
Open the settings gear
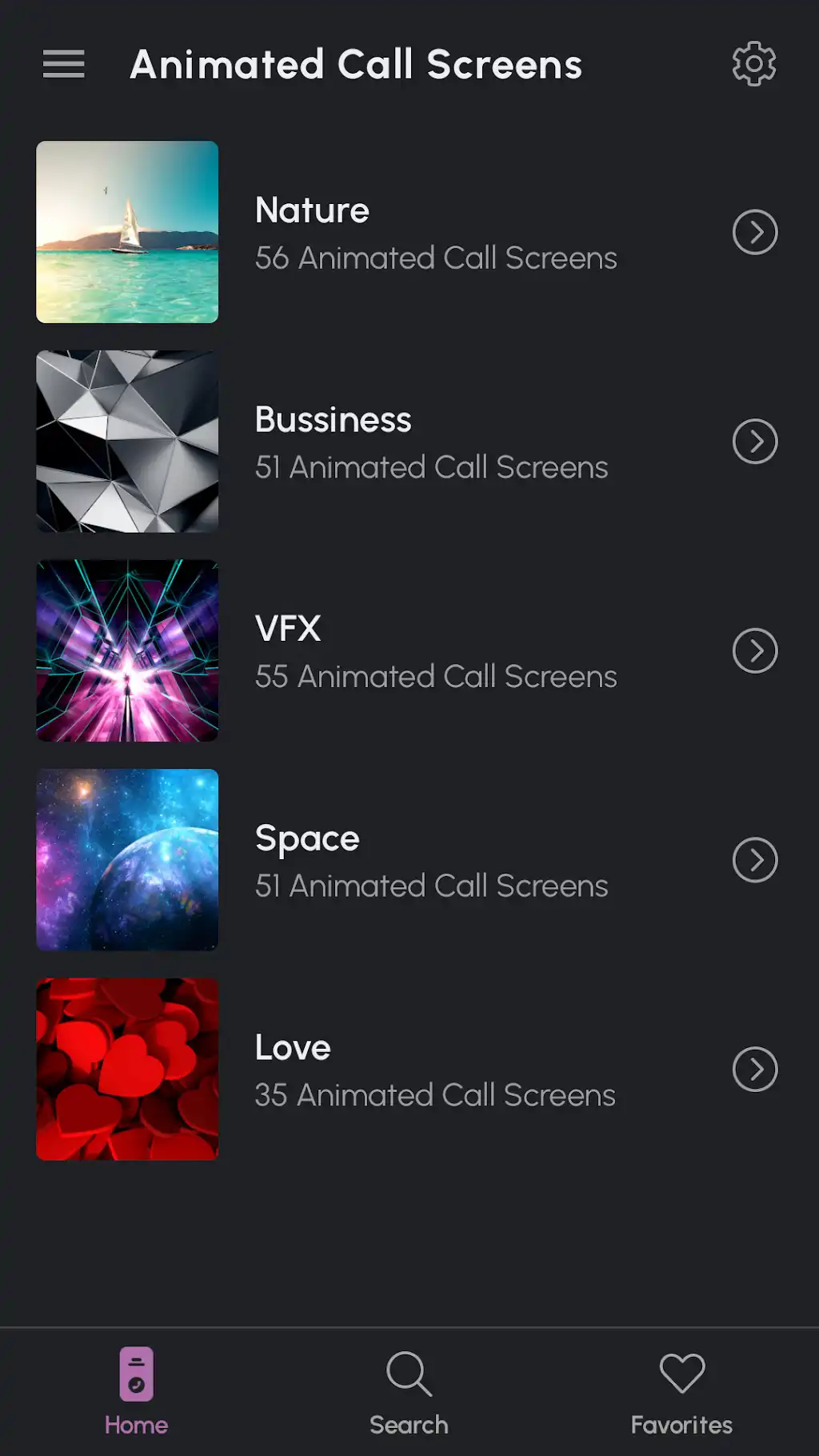coord(754,64)
